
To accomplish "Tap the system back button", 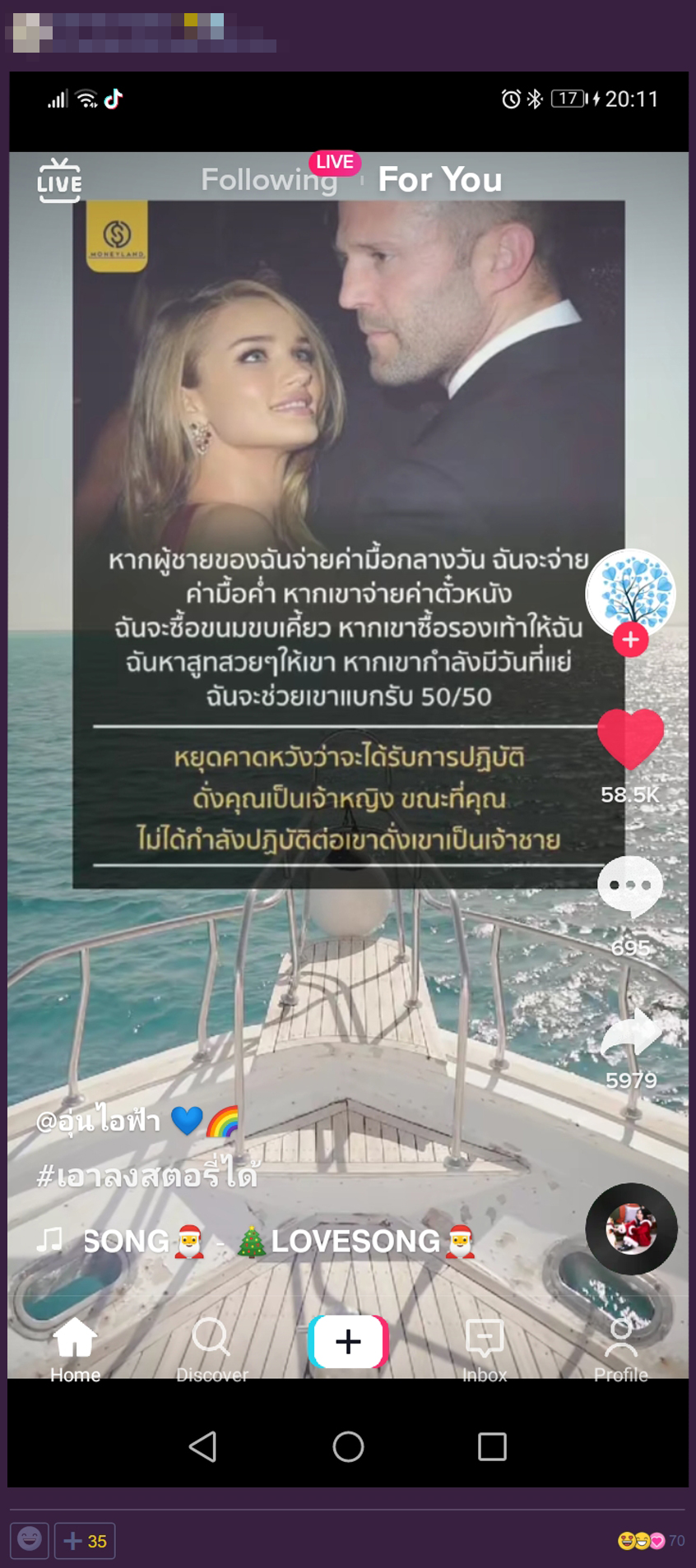I will coord(202,1446).
